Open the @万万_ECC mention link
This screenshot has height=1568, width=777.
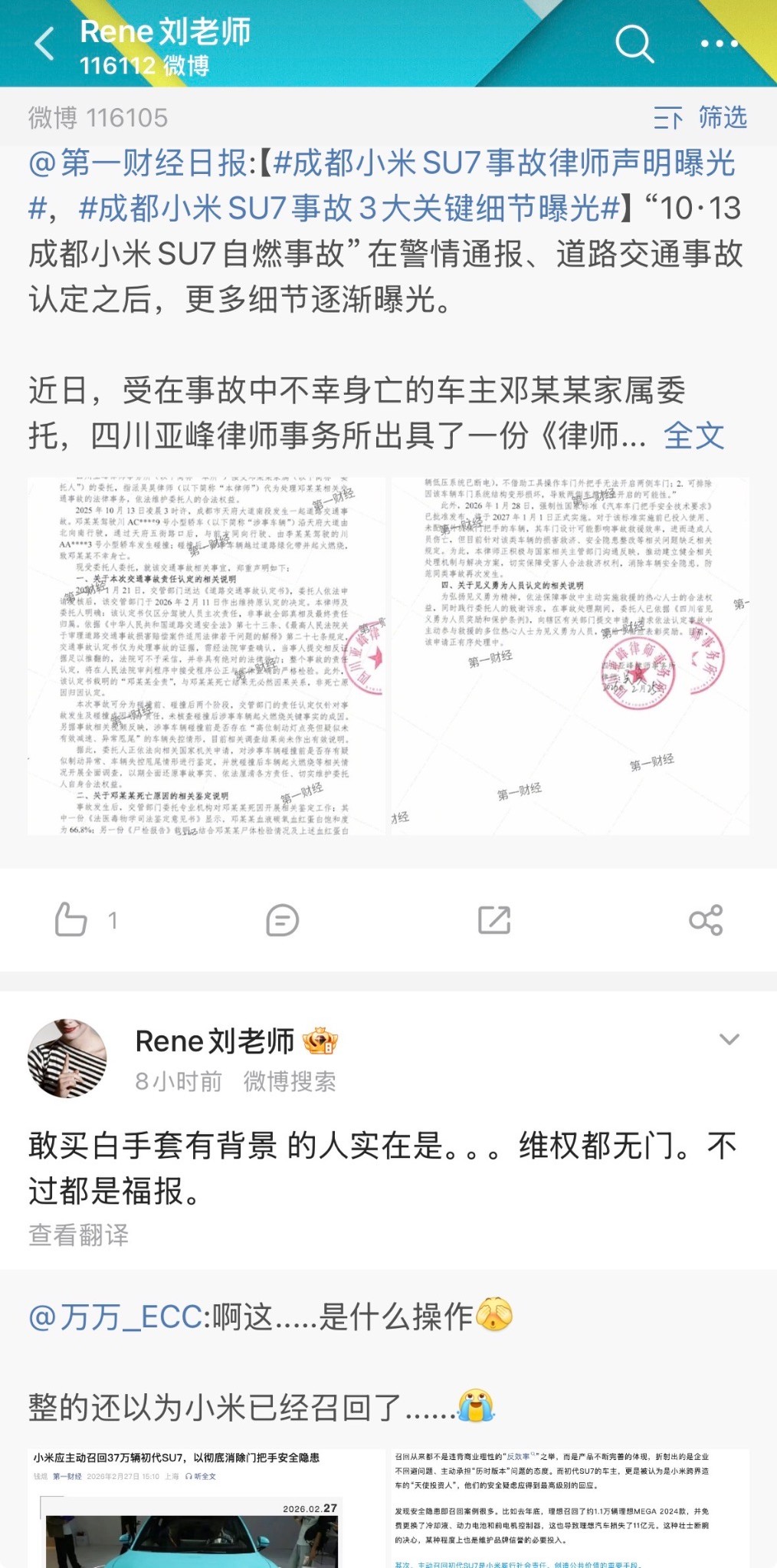pyautogui.click(x=116, y=1317)
